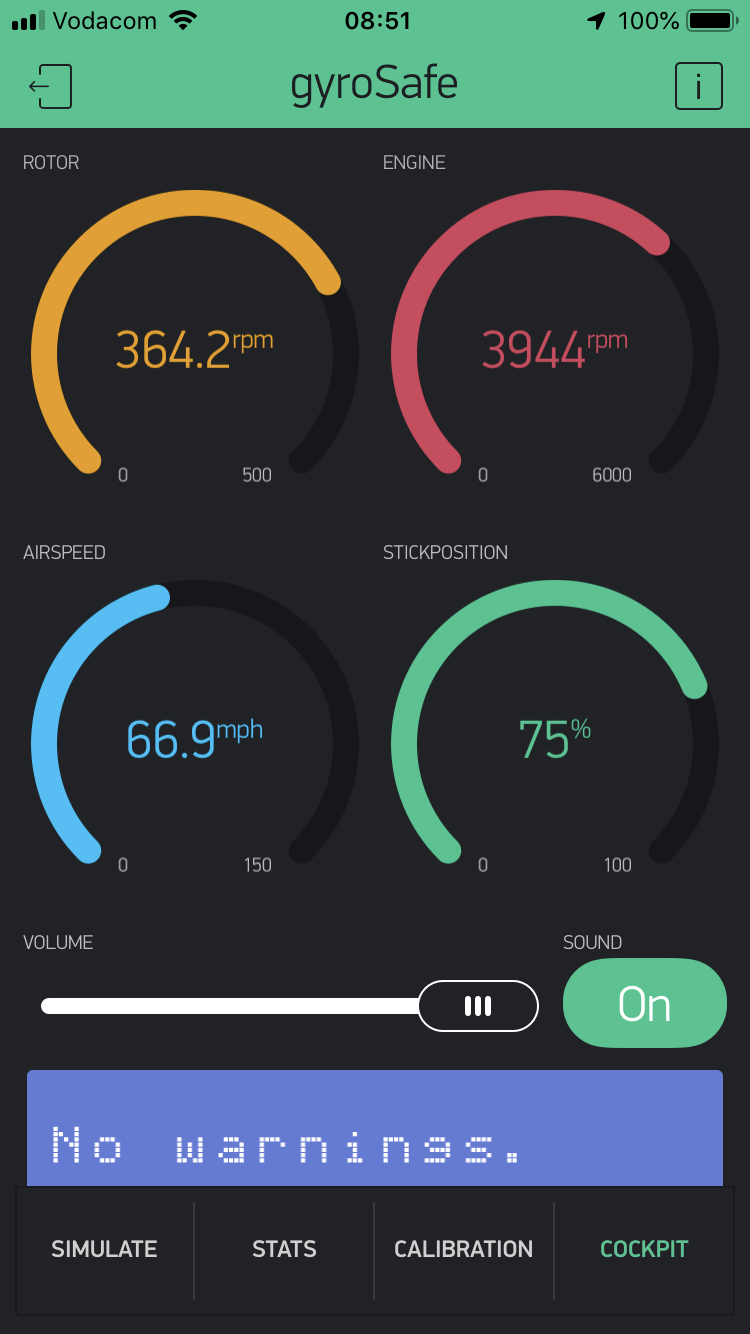Open the Stats tab

[x=284, y=1250]
